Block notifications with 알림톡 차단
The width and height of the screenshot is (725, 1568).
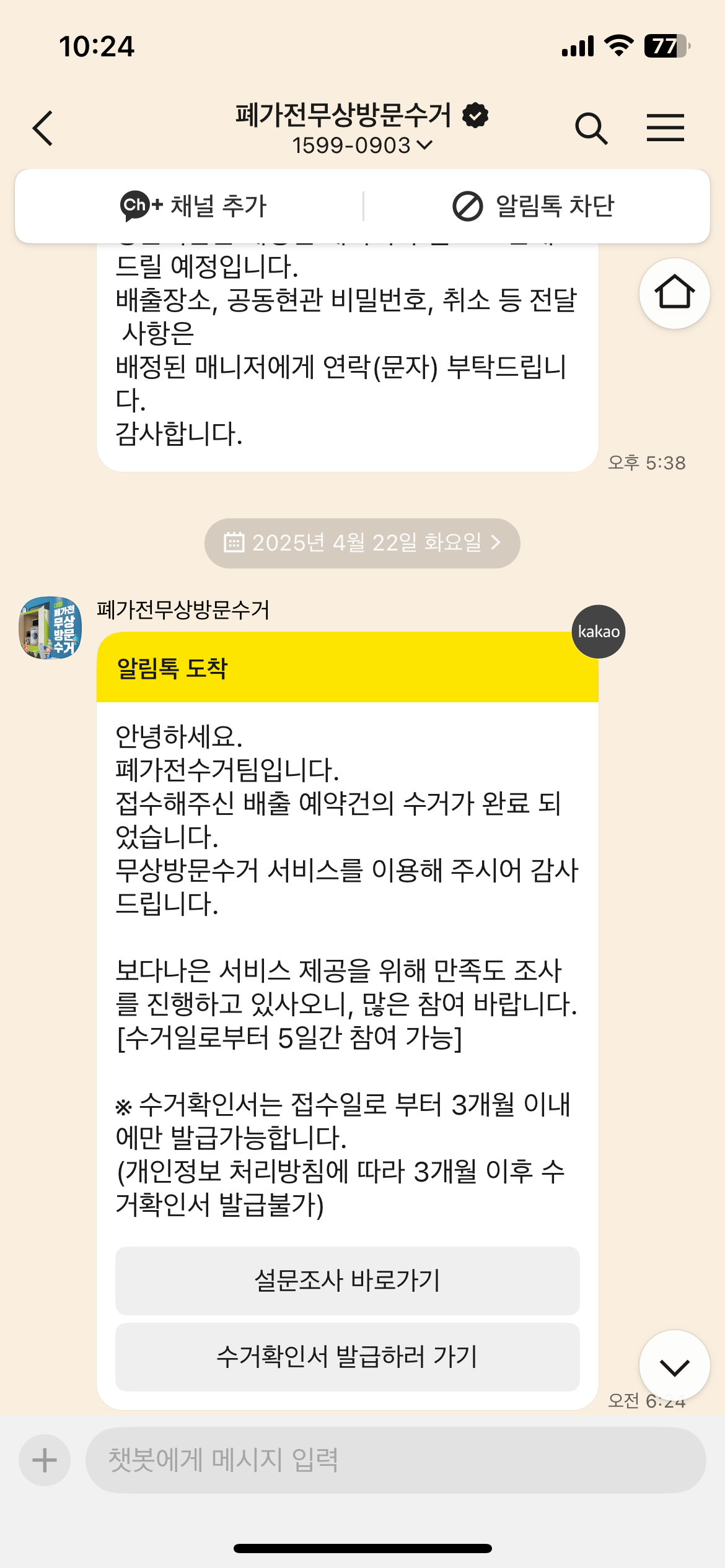pos(533,206)
